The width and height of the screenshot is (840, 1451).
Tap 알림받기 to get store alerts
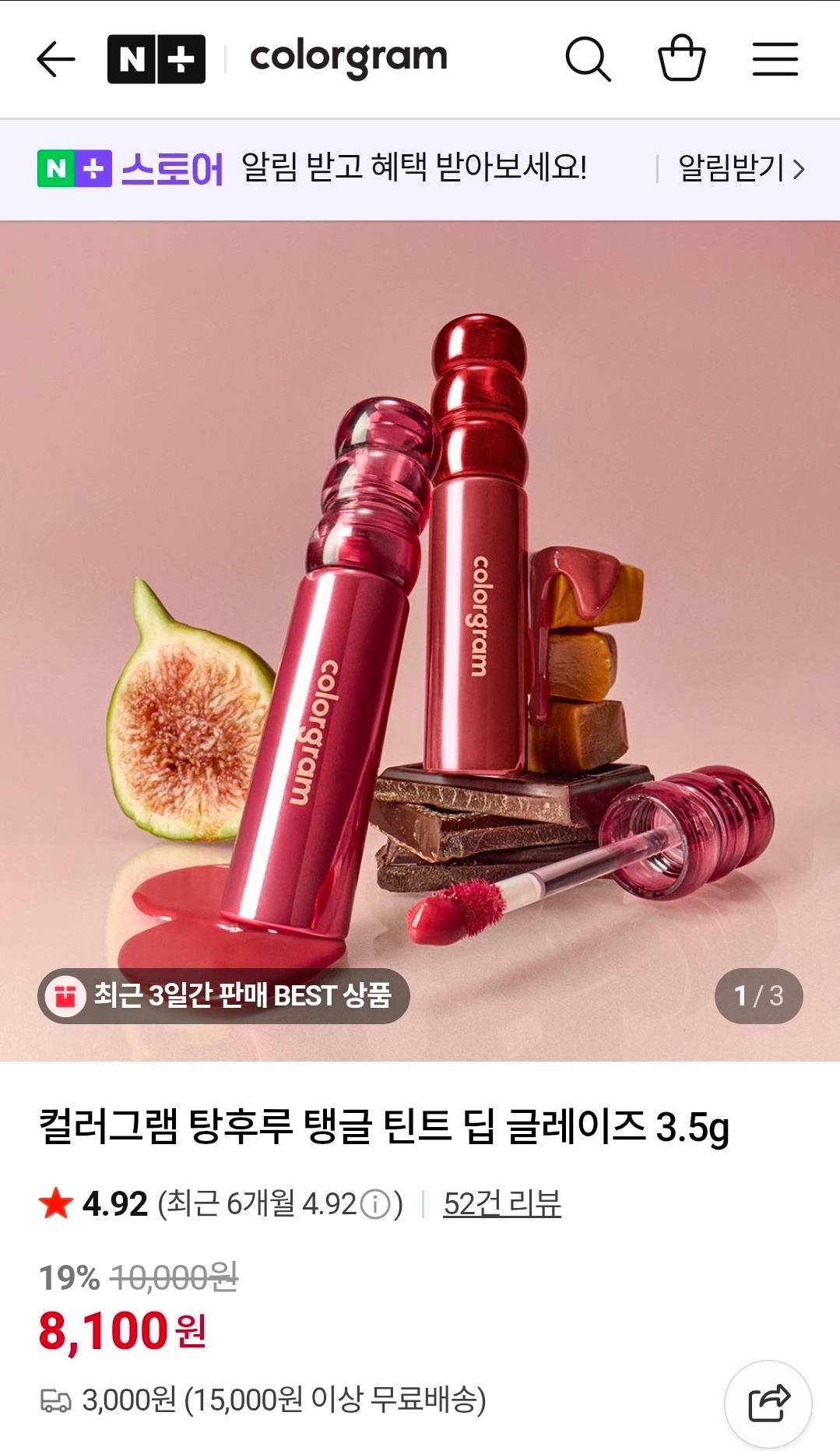(740, 168)
